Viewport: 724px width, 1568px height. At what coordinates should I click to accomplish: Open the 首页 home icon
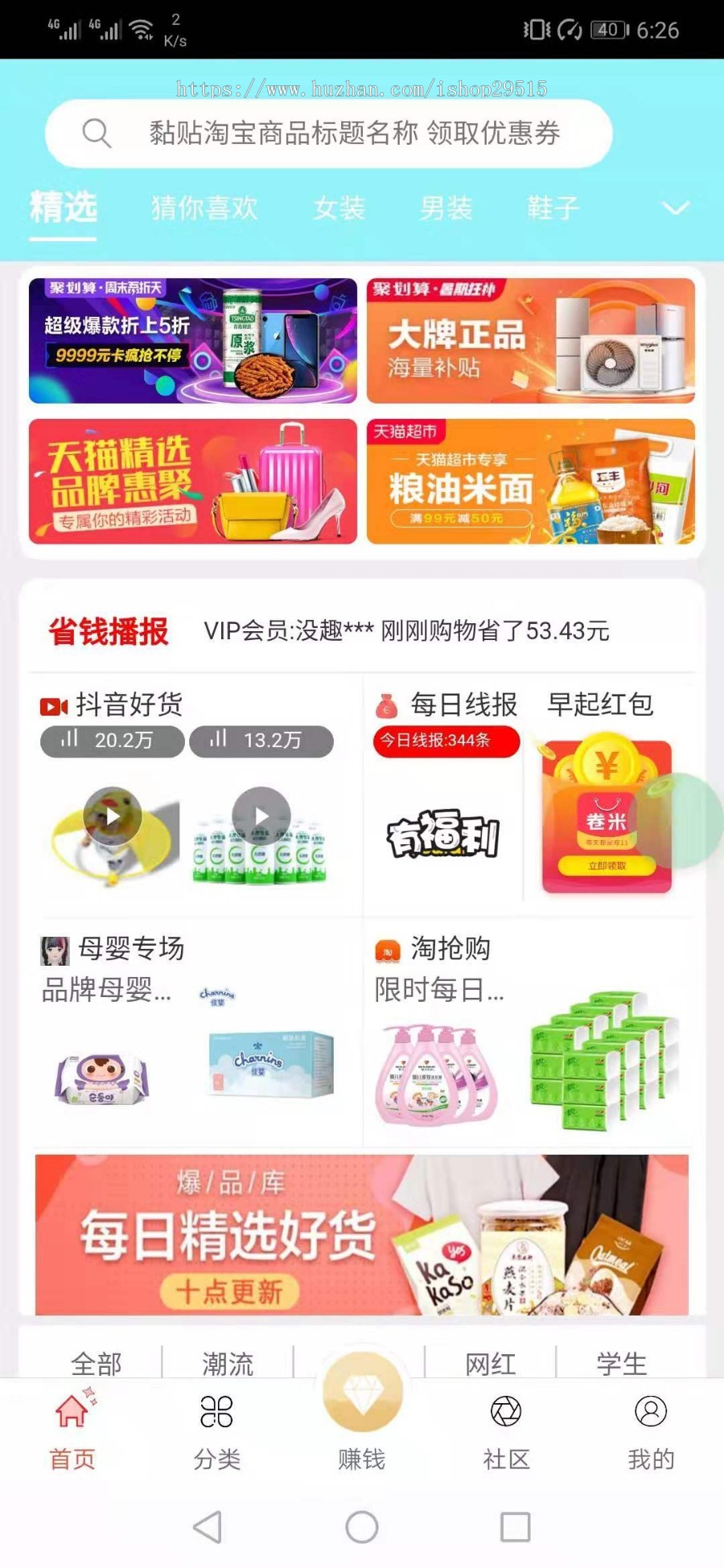pyautogui.click(x=71, y=1418)
